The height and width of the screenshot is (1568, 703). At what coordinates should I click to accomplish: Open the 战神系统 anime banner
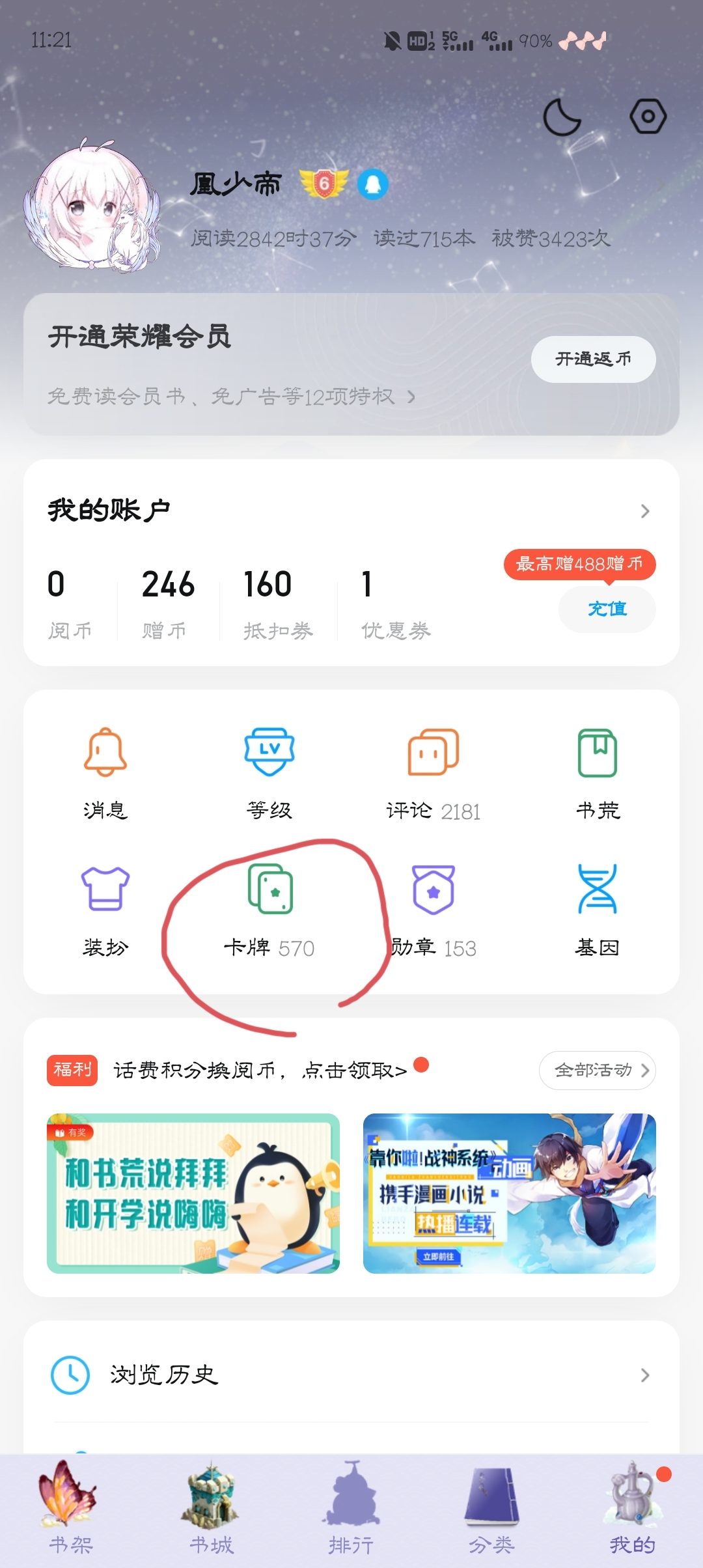tap(509, 1193)
